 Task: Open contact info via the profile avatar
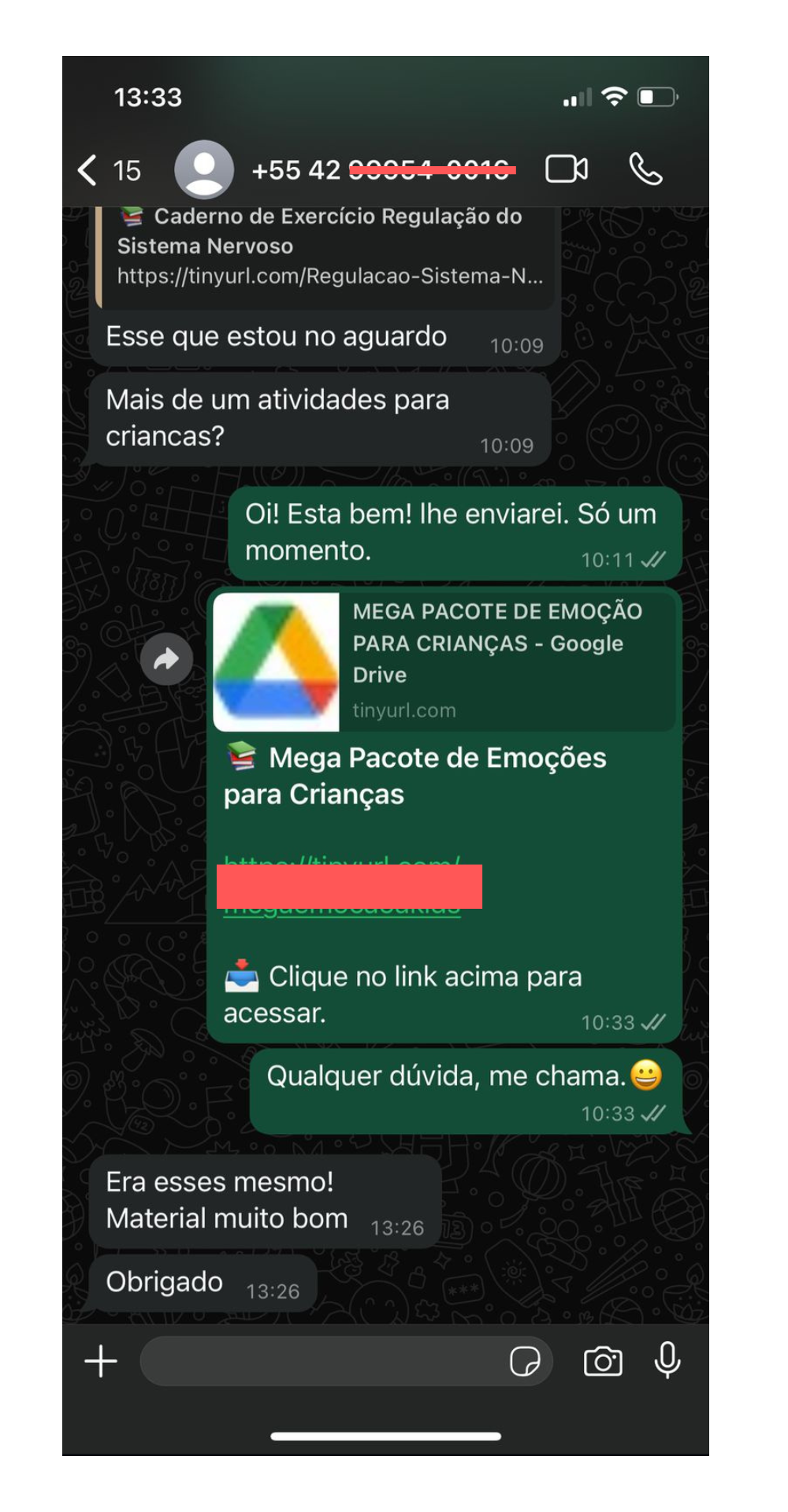203,169
